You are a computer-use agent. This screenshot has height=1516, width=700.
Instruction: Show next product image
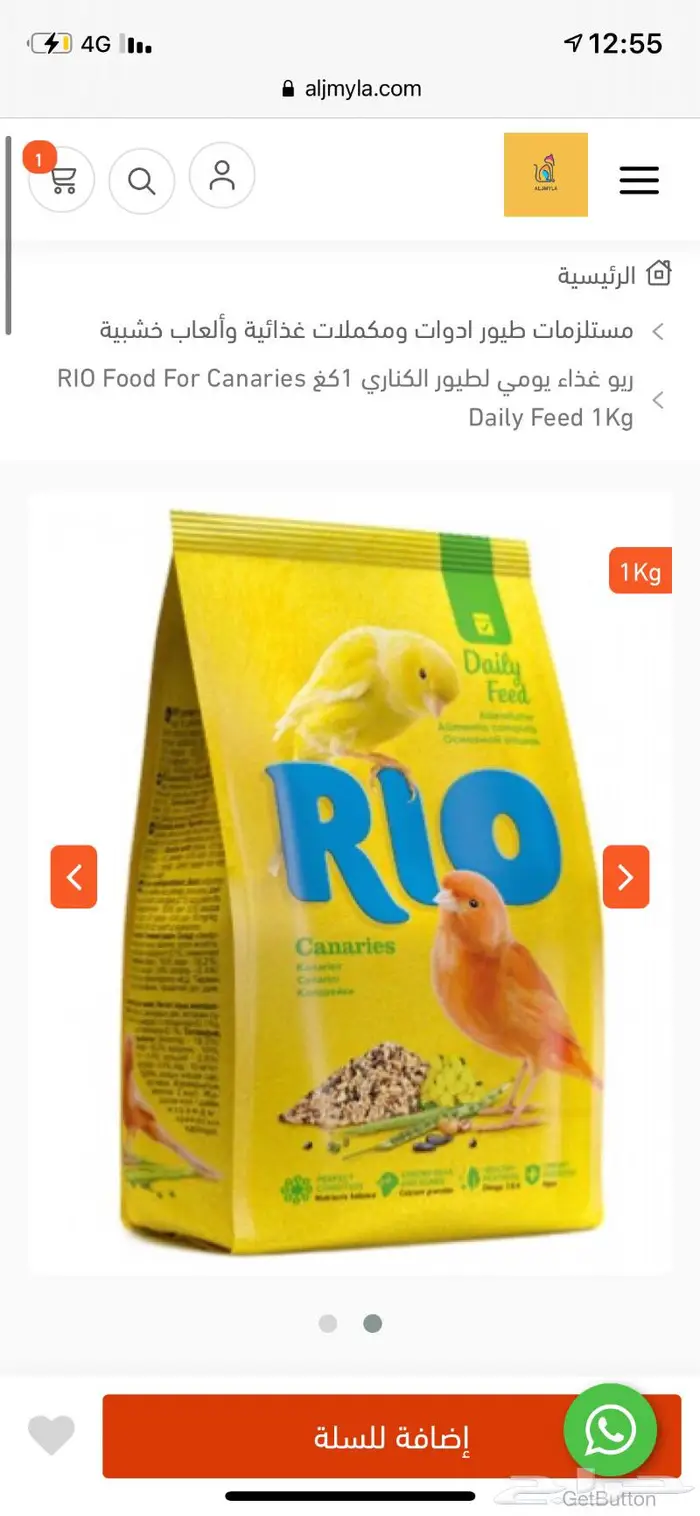626,877
